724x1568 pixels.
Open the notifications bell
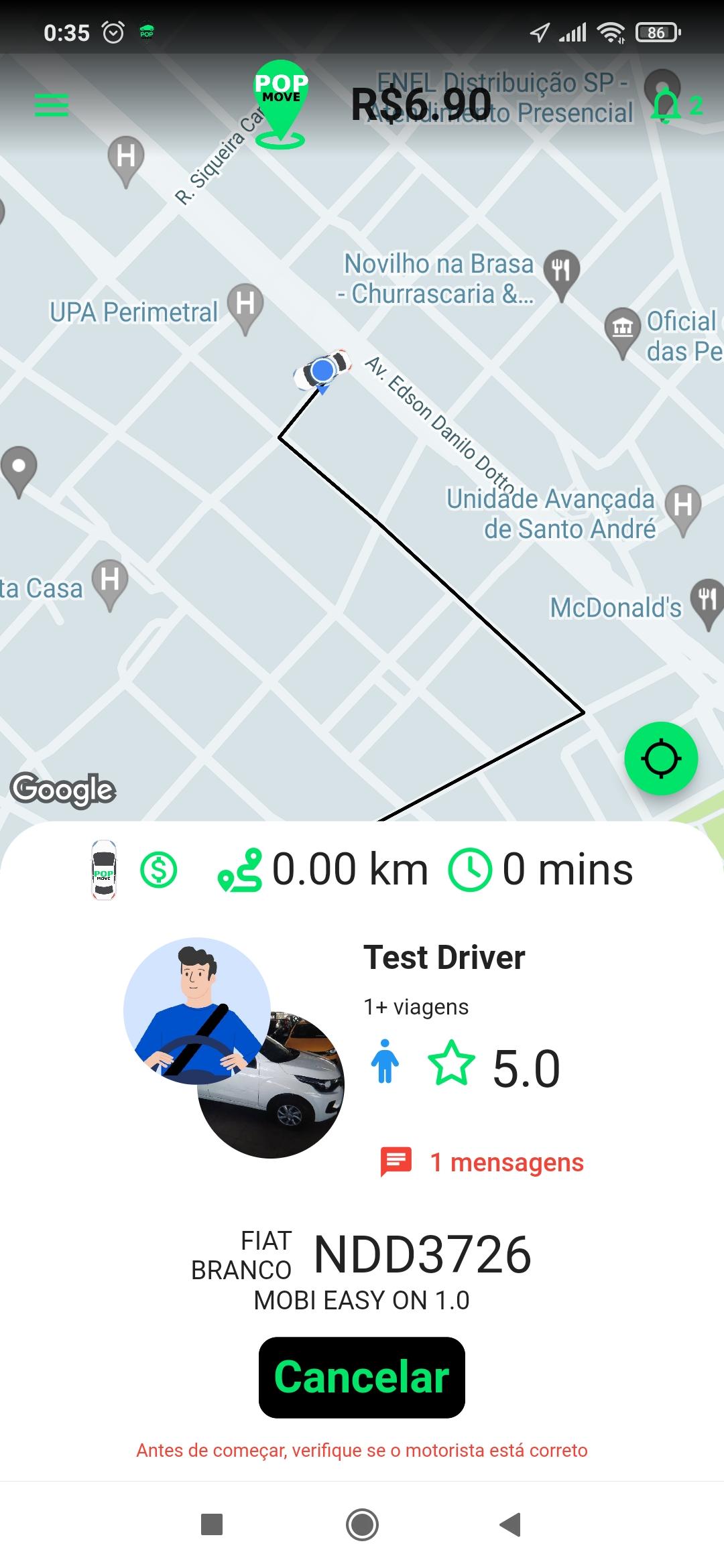click(666, 105)
